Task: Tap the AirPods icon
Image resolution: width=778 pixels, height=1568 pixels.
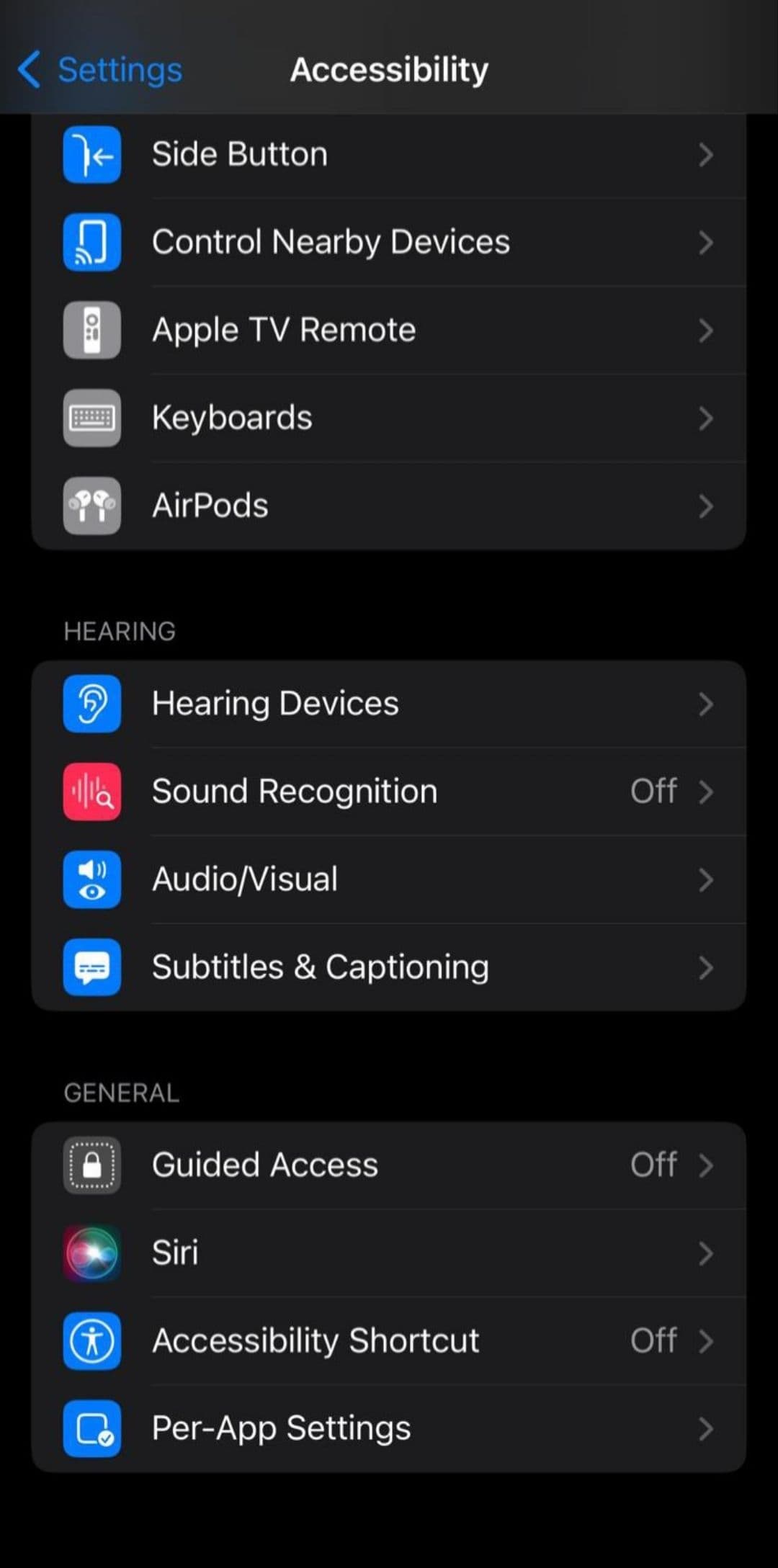Action: (91, 506)
